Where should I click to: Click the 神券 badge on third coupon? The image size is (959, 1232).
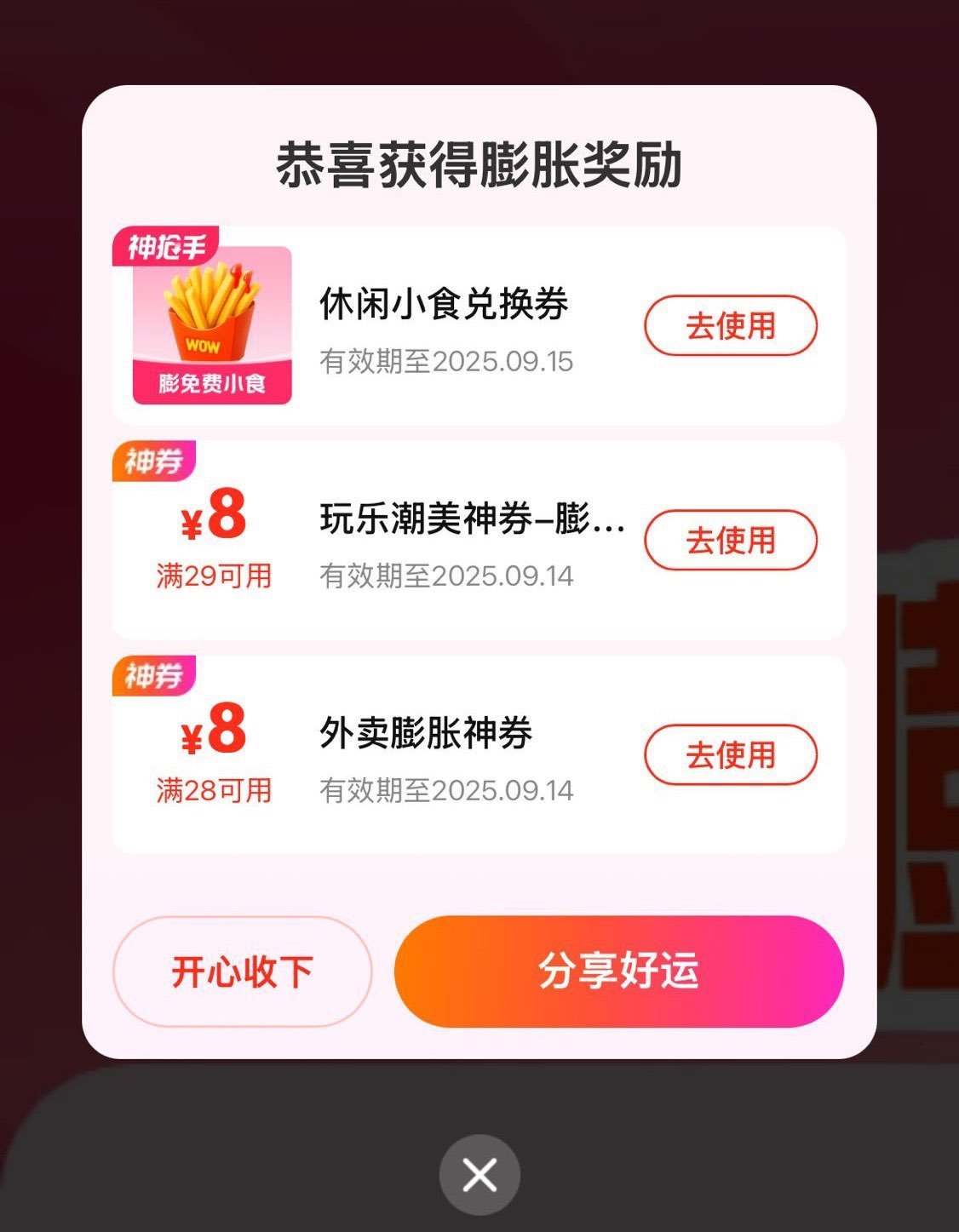coord(153,677)
